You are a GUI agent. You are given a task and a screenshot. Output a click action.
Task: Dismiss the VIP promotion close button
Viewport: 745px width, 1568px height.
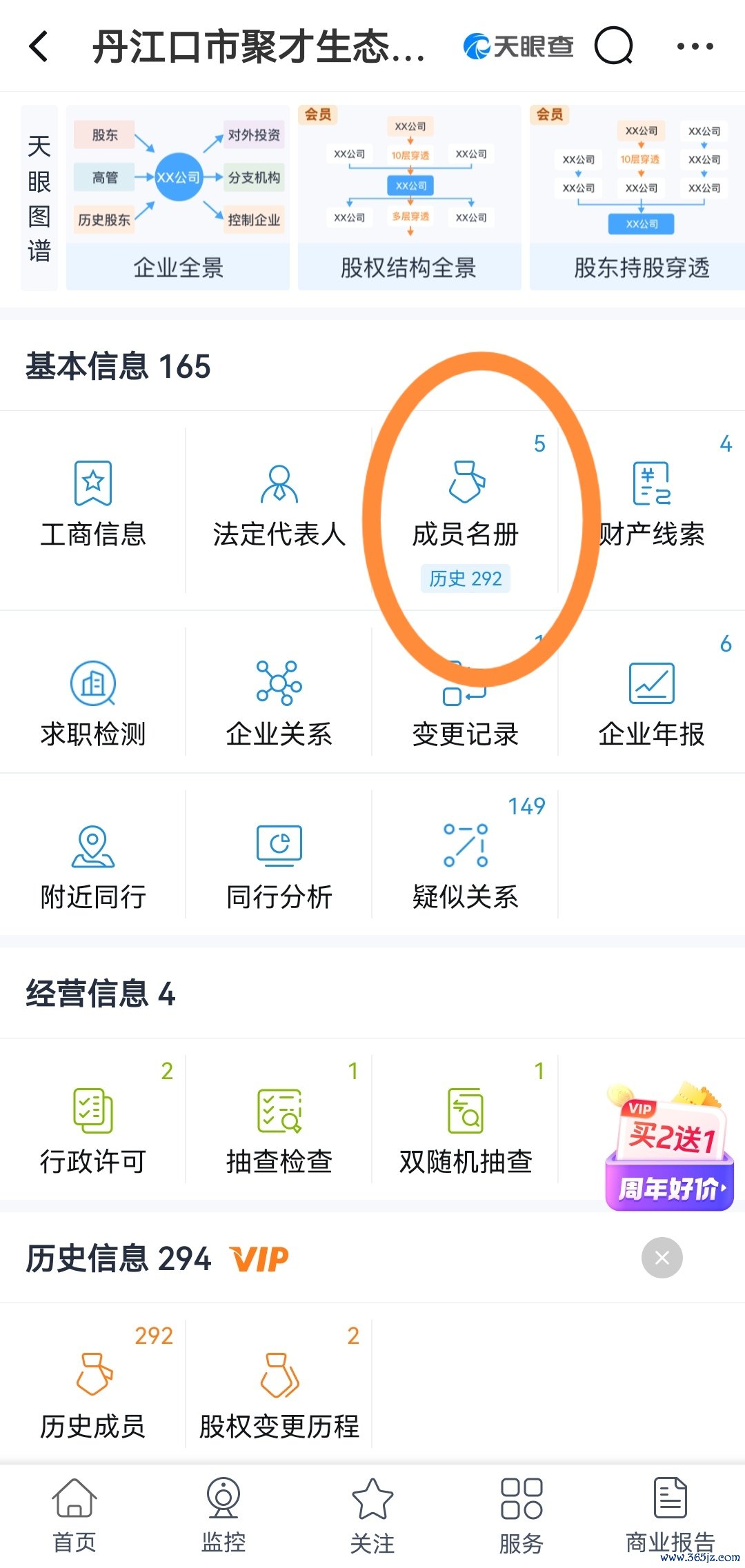pos(662,1258)
